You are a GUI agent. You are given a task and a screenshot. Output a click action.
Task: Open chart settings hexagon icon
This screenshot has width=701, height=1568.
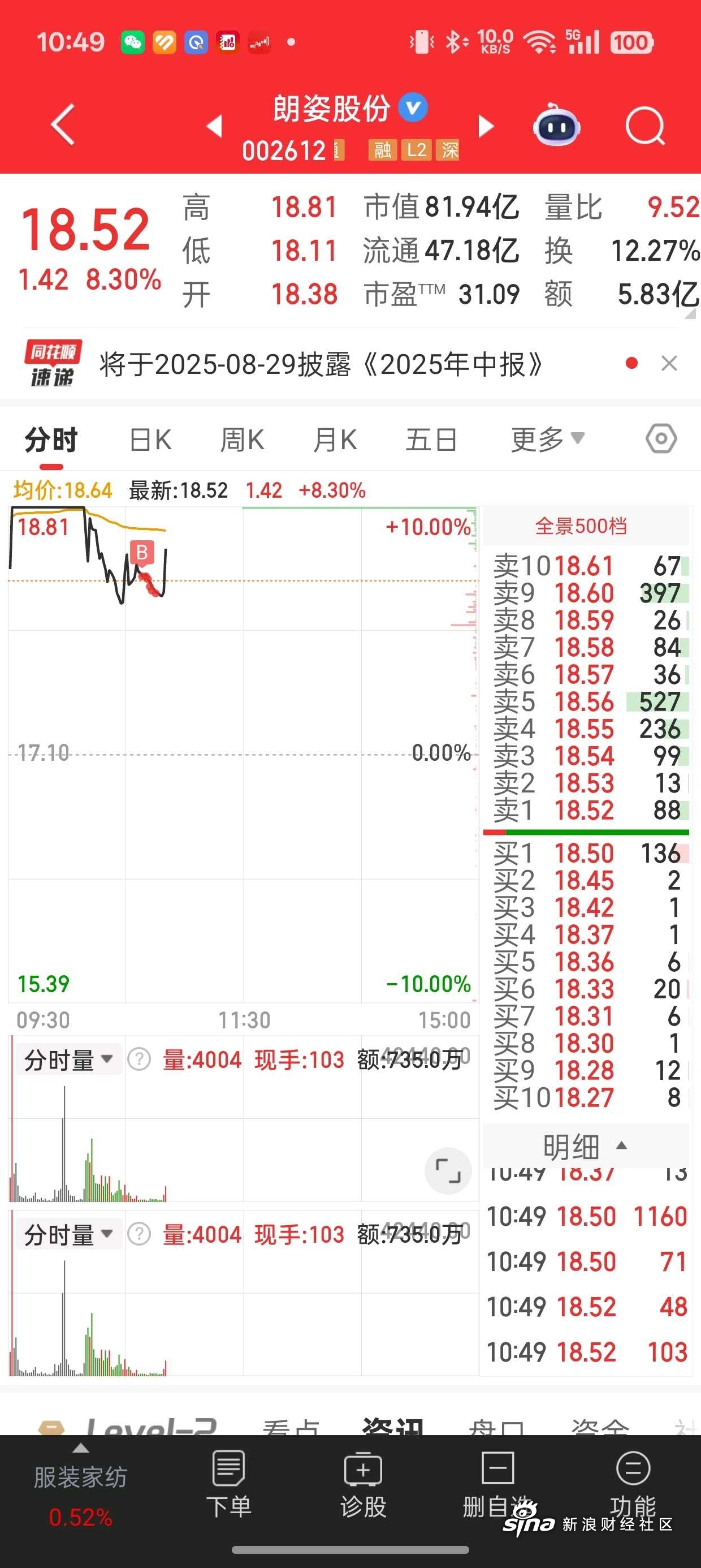[x=661, y=438]
